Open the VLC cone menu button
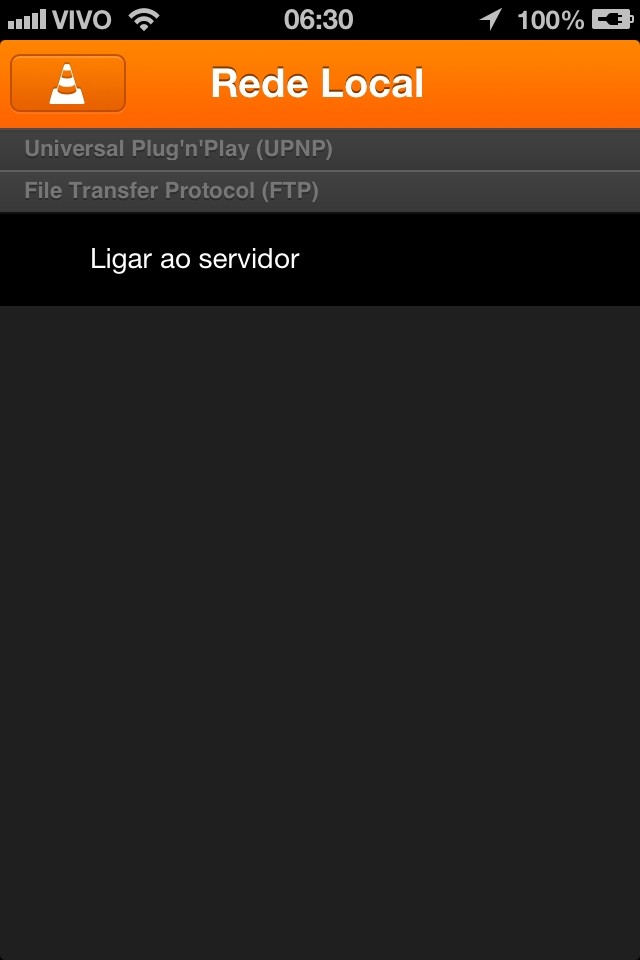 pyautogui.click(x=68, y=83)
